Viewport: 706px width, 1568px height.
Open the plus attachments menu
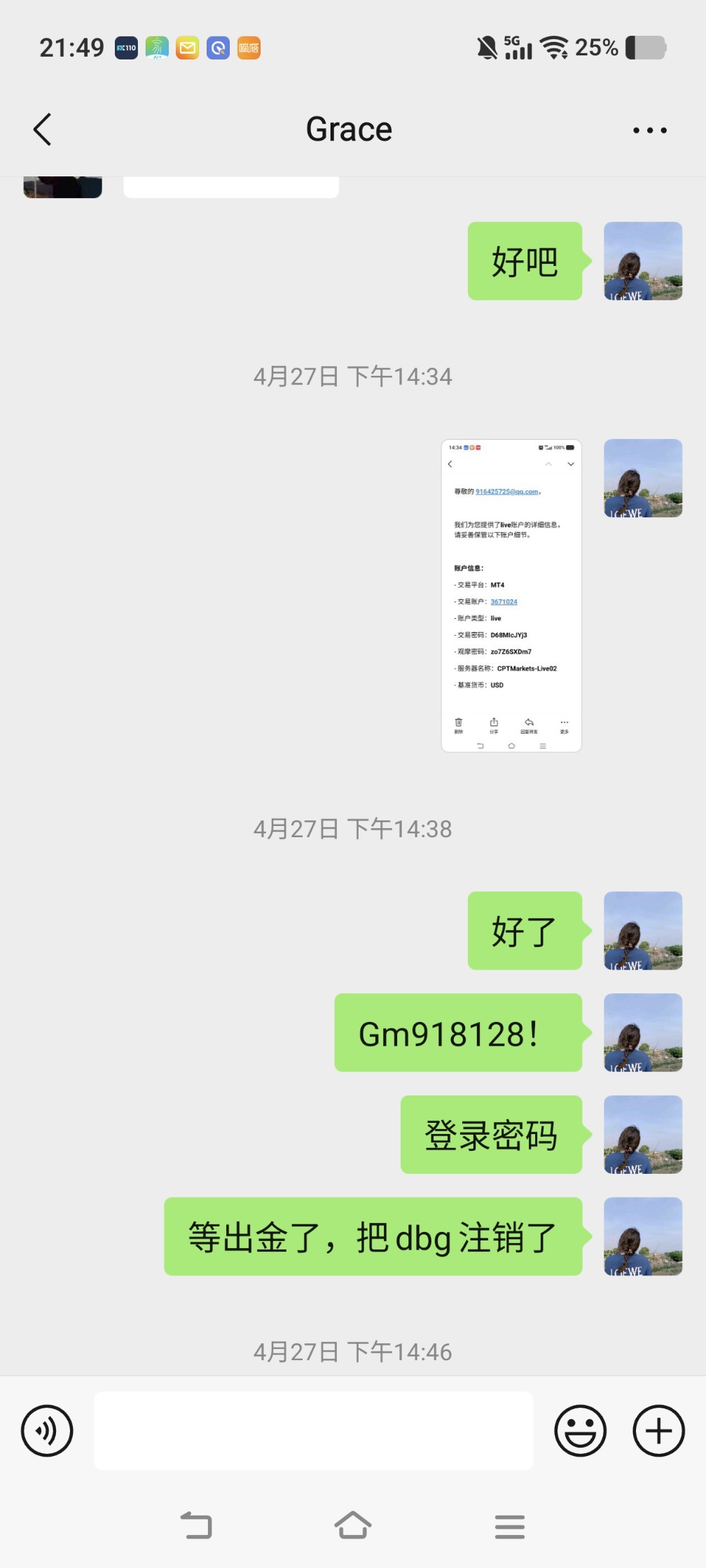point(658,1431)
